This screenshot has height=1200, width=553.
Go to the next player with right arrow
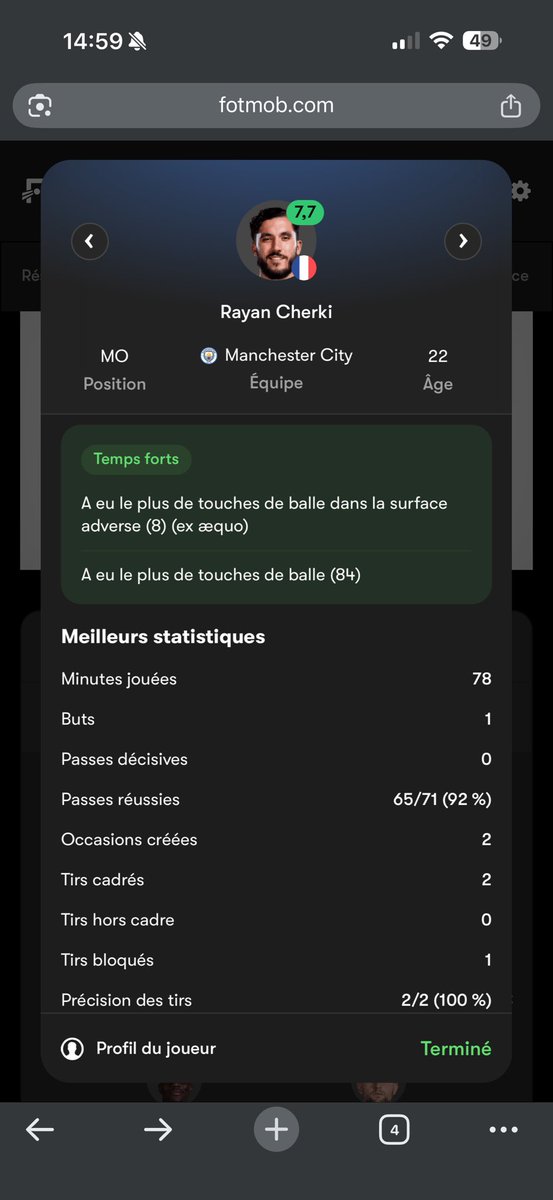463,241
